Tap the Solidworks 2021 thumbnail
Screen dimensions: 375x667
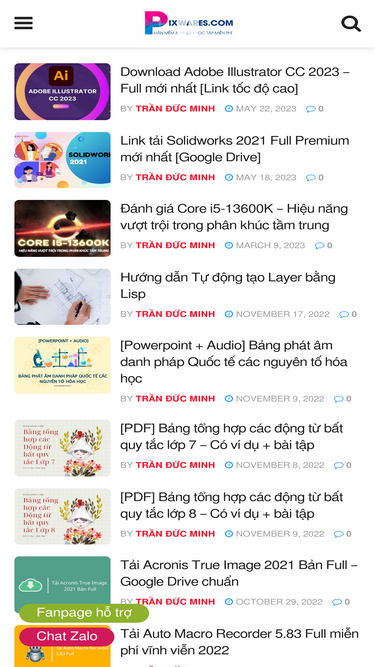pyautogui.click(x=62, y=160)
